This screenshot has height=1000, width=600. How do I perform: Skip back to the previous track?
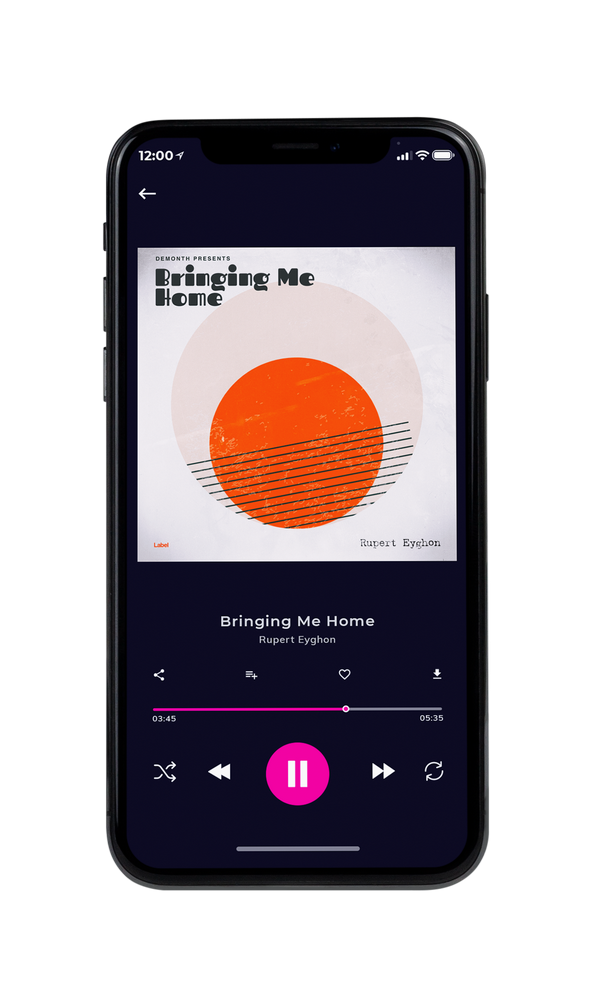219,772
